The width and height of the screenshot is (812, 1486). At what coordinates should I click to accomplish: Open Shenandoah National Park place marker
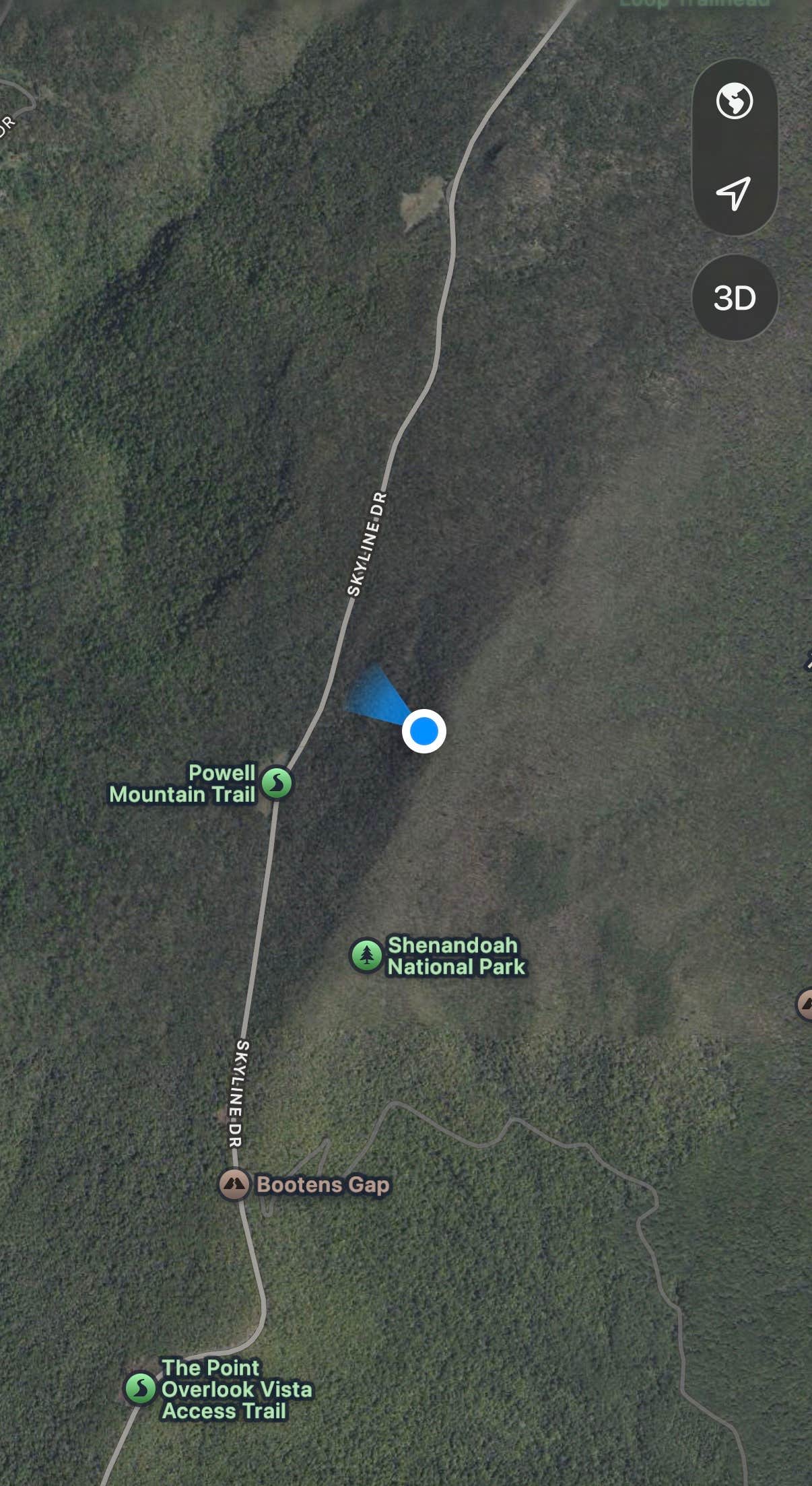coord(367,955)
